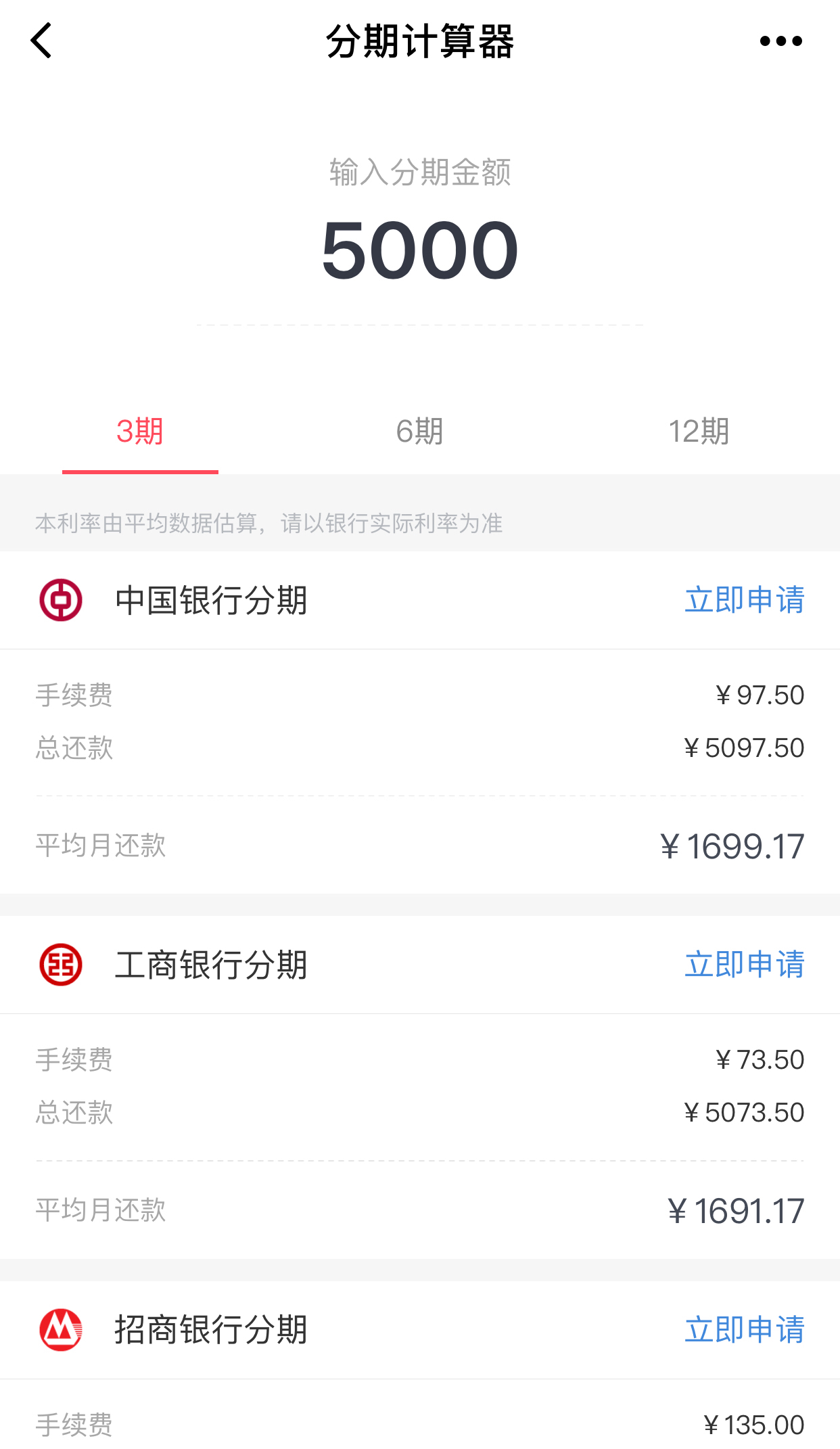840x1449 pixels.
Task: Go back from the 分期计算器 page
Action: tap(42, 41)
